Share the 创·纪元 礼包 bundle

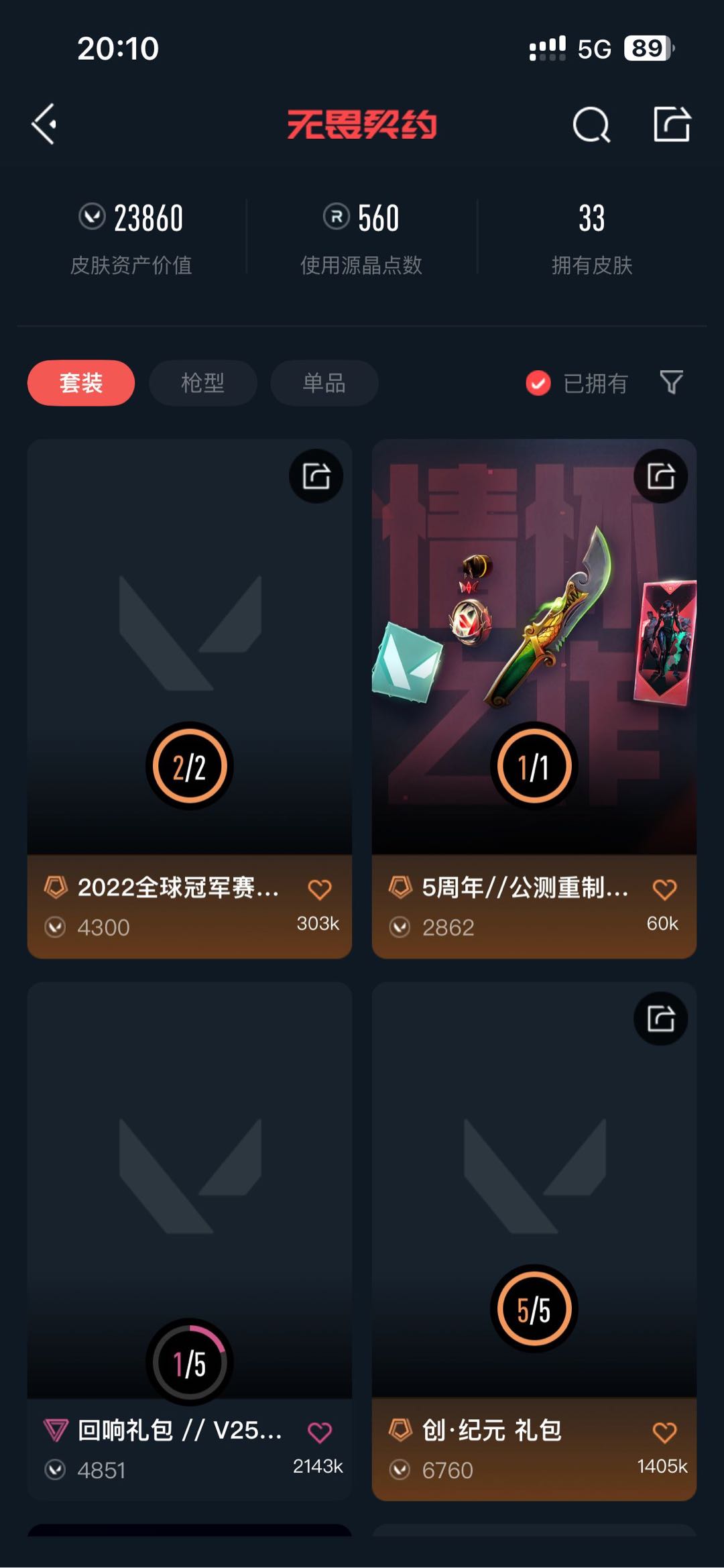point(660,1019)
